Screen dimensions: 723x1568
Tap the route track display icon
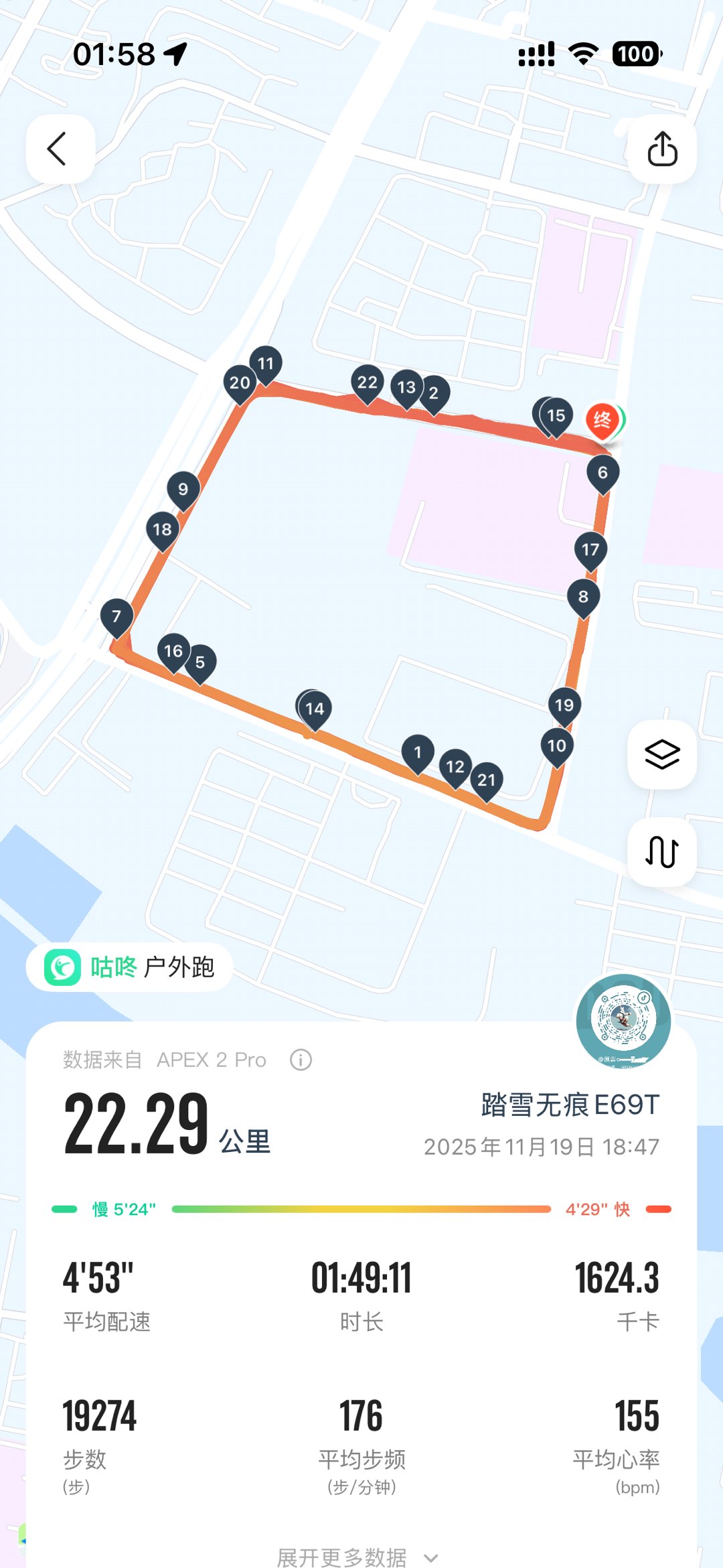point(662,852)
